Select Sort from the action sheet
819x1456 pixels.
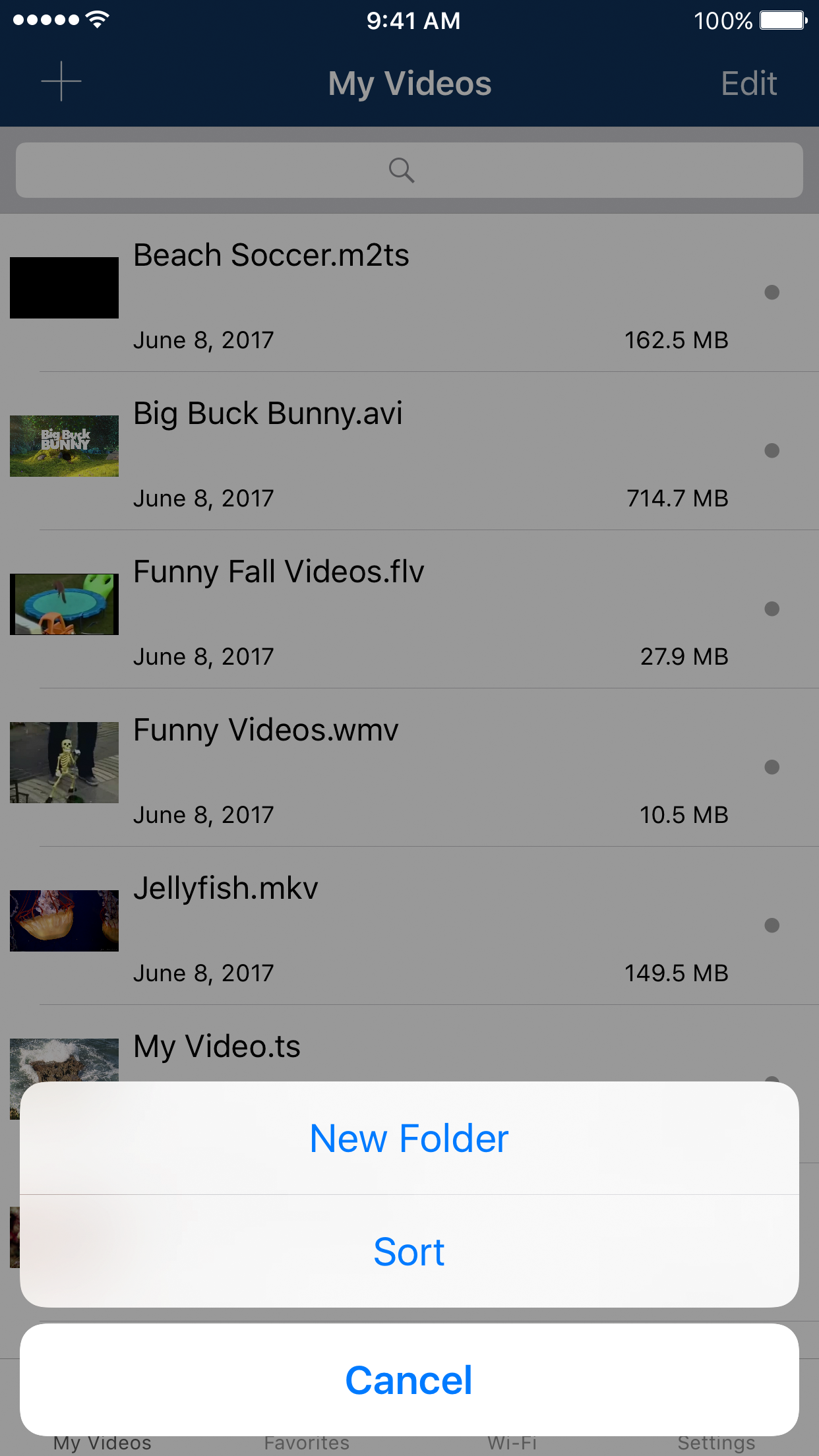coord(409,1252)
